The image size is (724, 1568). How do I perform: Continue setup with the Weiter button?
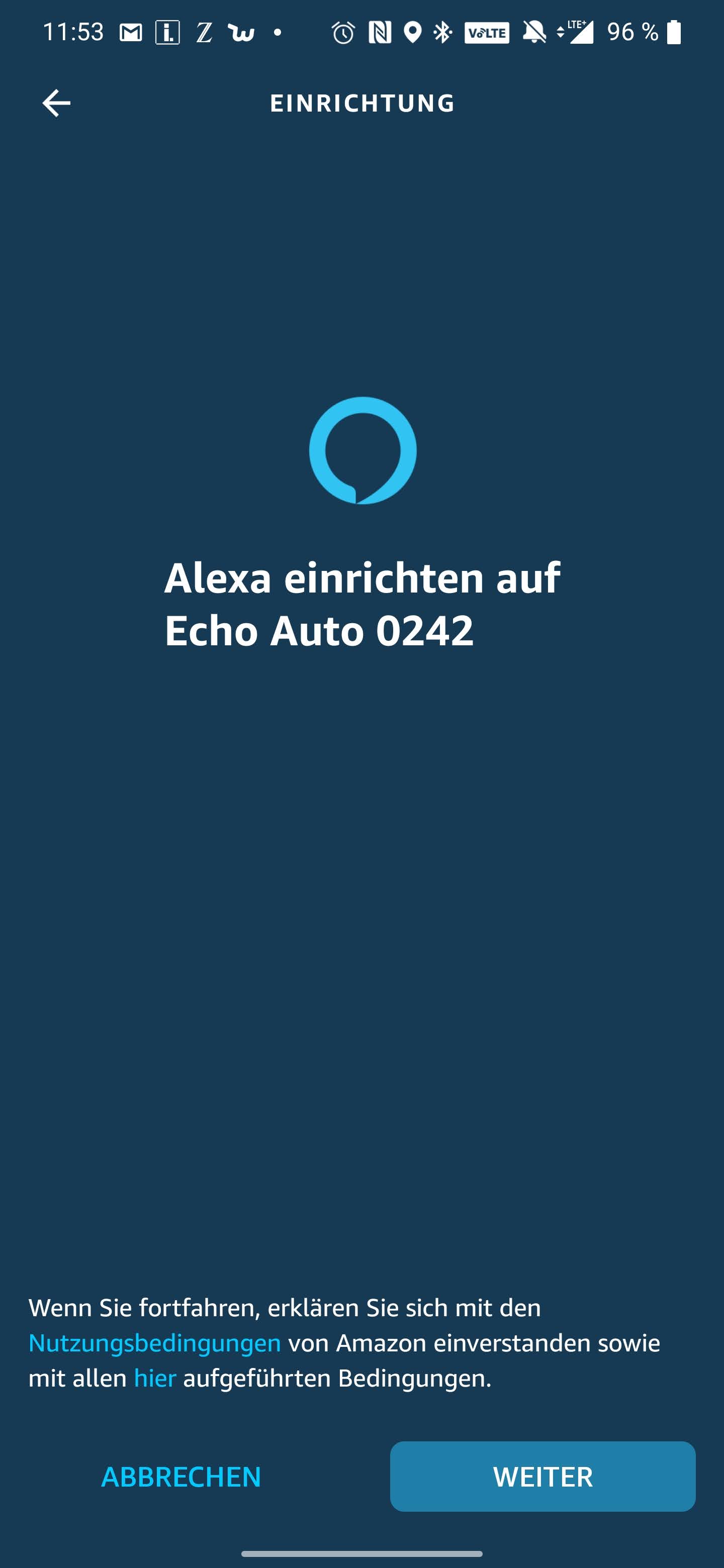542,1476
